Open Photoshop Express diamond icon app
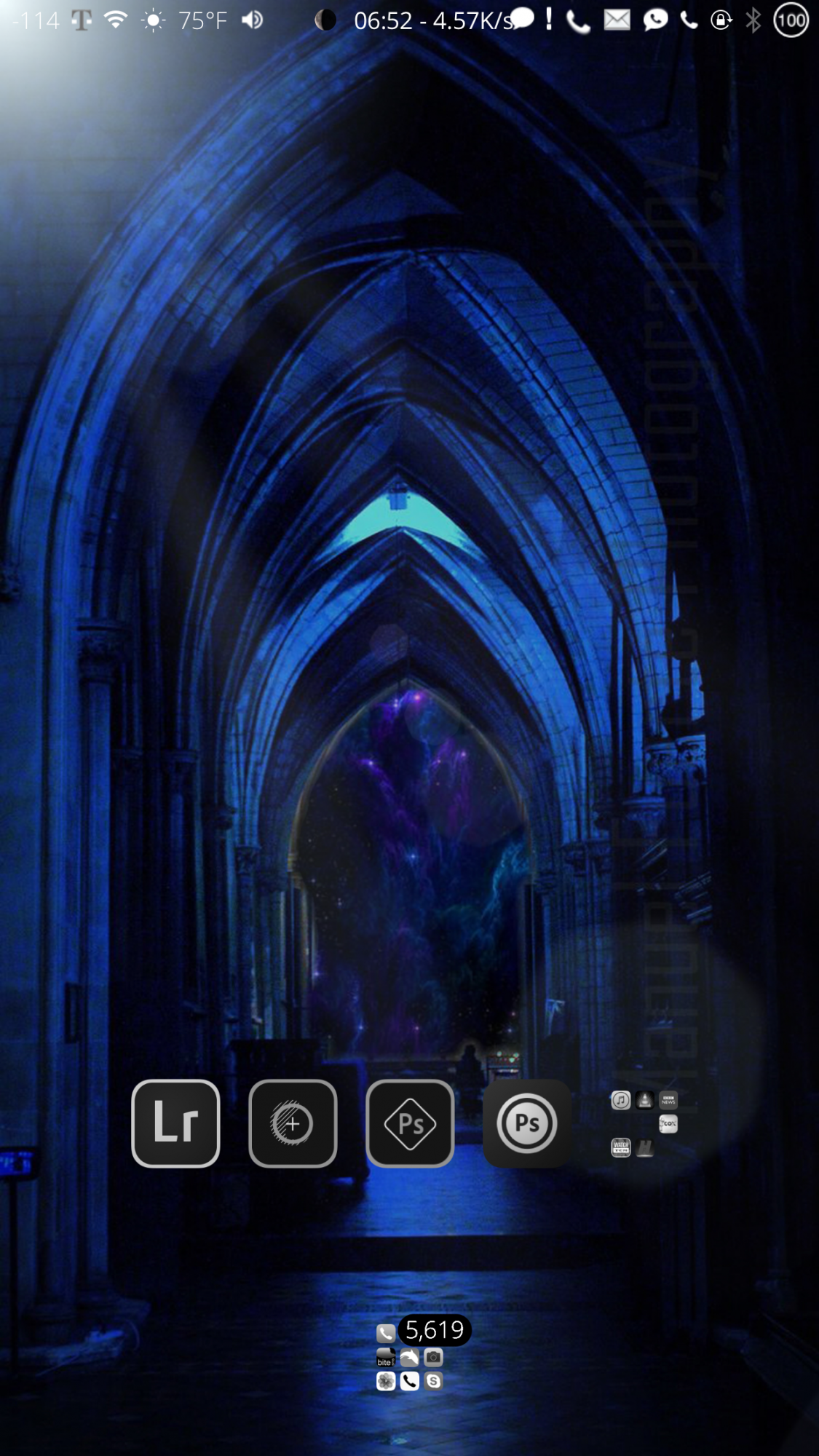This screenshot has width=819, height=1456. click(410, 1123)
